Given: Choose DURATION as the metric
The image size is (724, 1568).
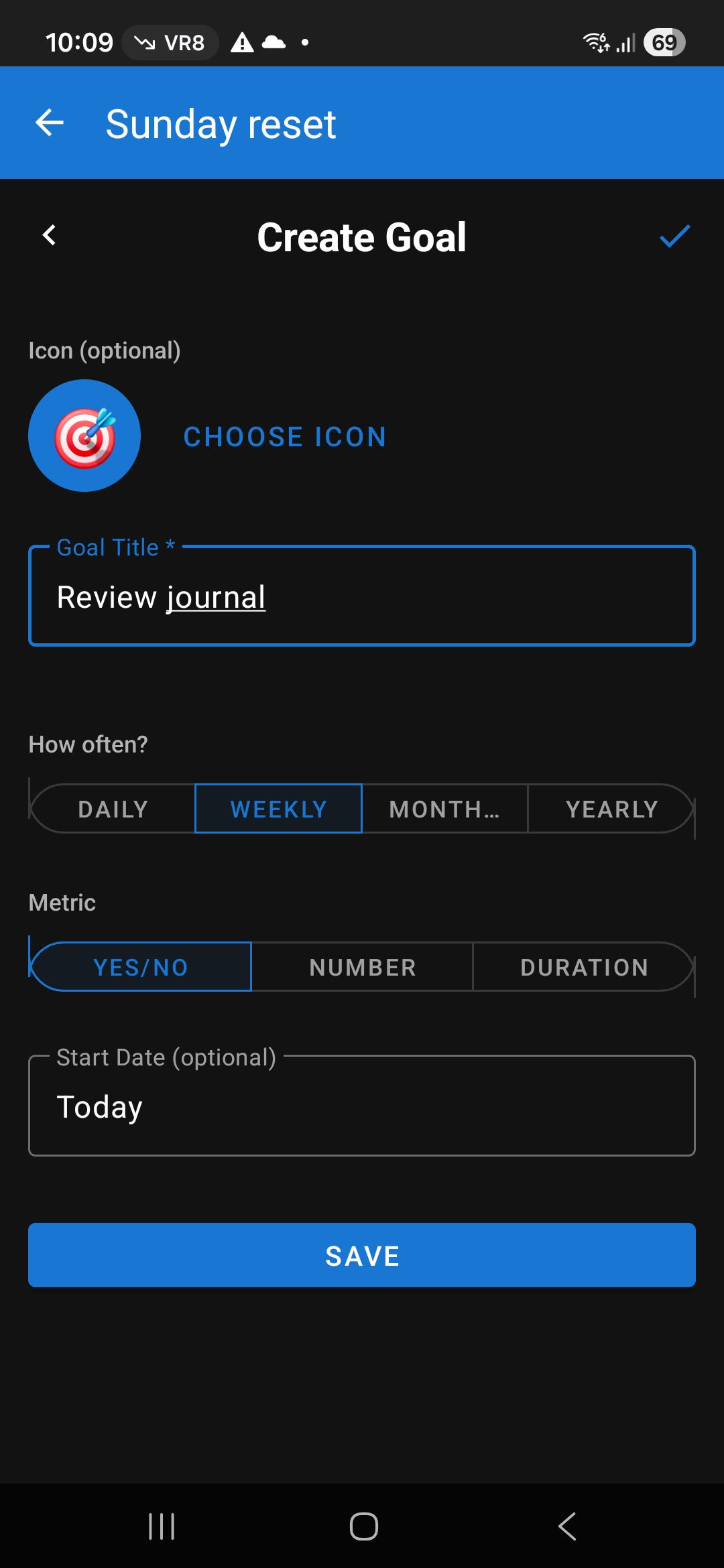Looking at the screenshot, I should click(x=583, y=967).
